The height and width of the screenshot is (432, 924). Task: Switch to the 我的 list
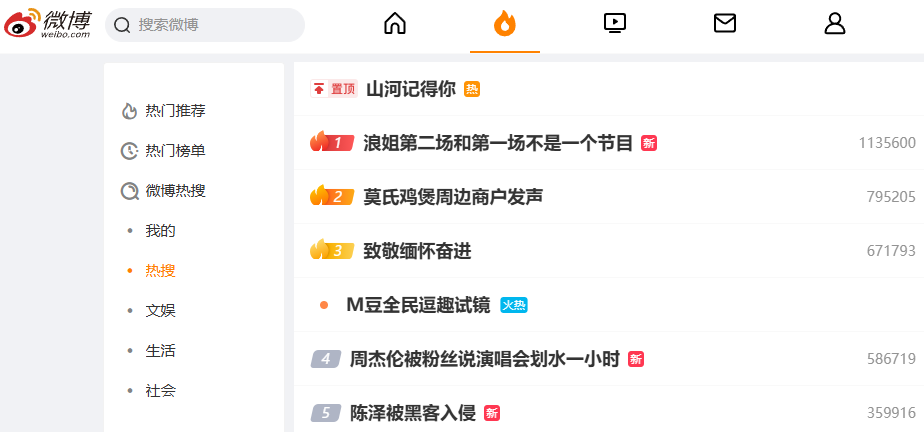click(x=160, y=231)
